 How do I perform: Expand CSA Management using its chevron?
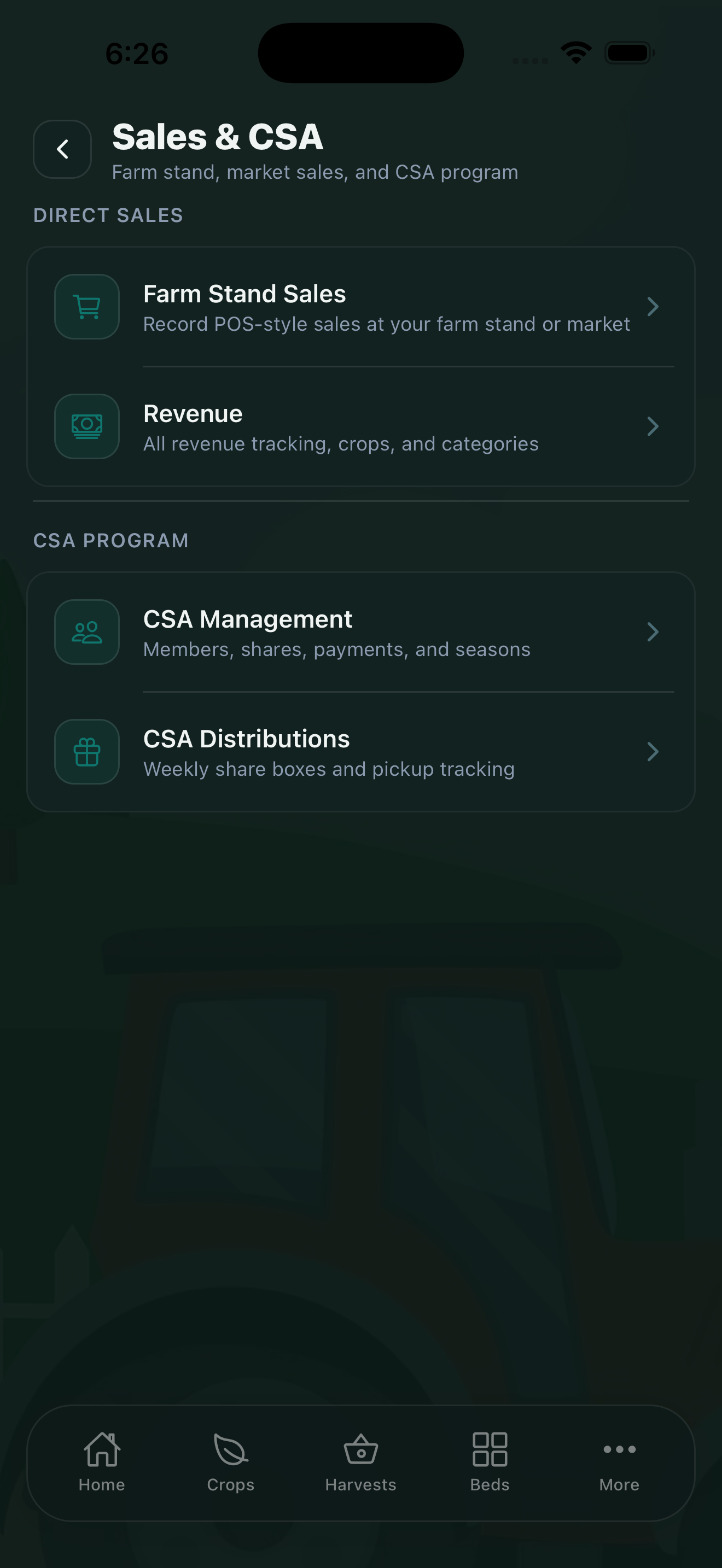653,632
